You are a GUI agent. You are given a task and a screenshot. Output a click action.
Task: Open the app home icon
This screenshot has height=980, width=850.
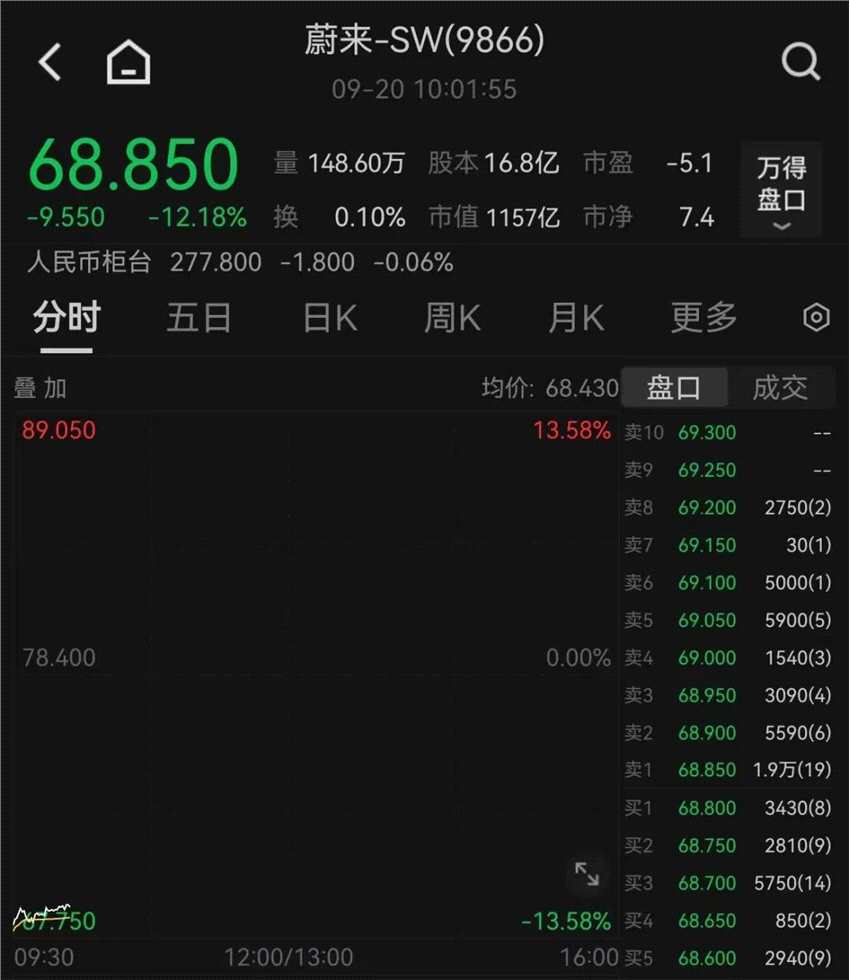(129, 64)
